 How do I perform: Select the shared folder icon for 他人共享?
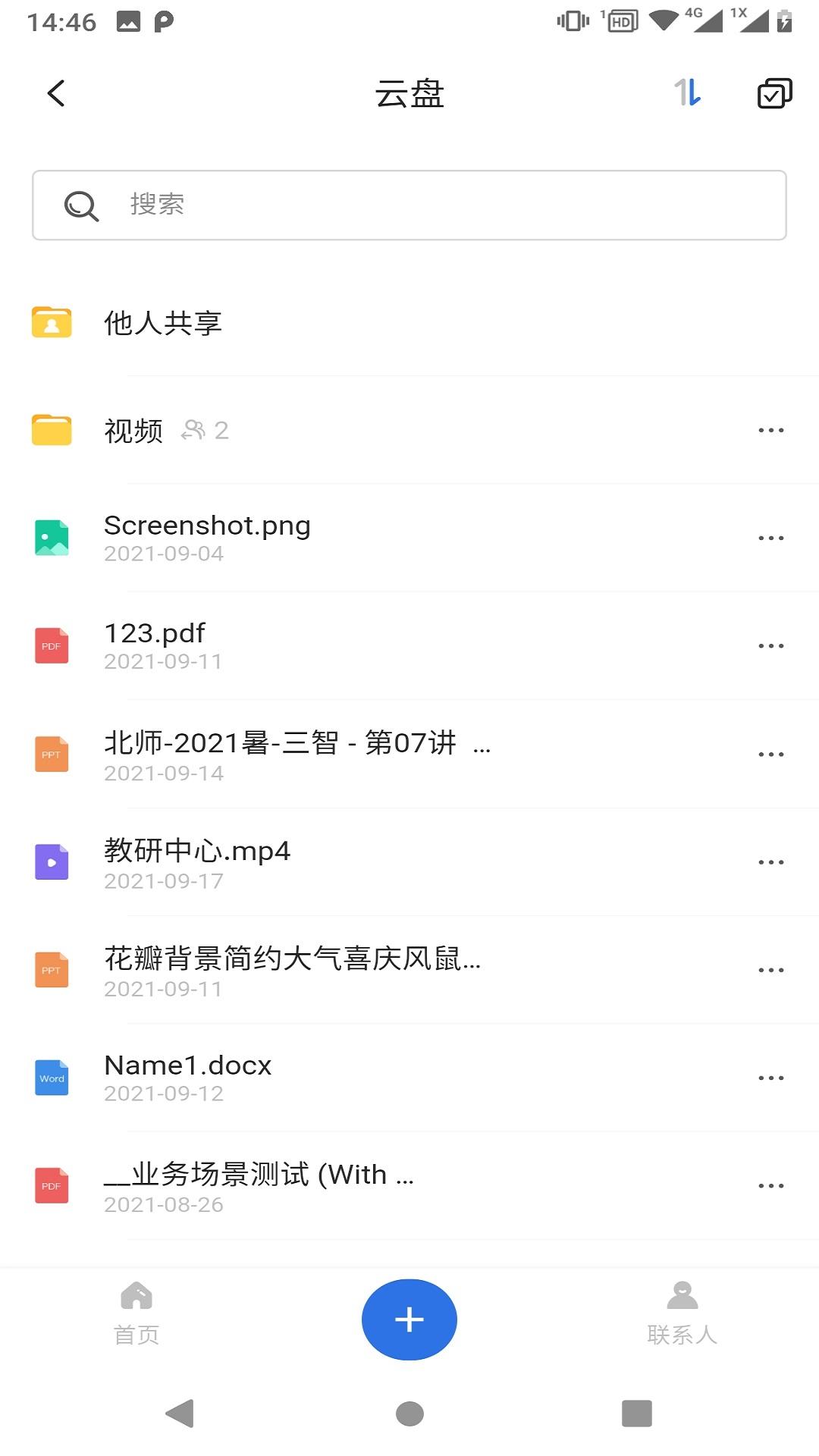(51, 322)
